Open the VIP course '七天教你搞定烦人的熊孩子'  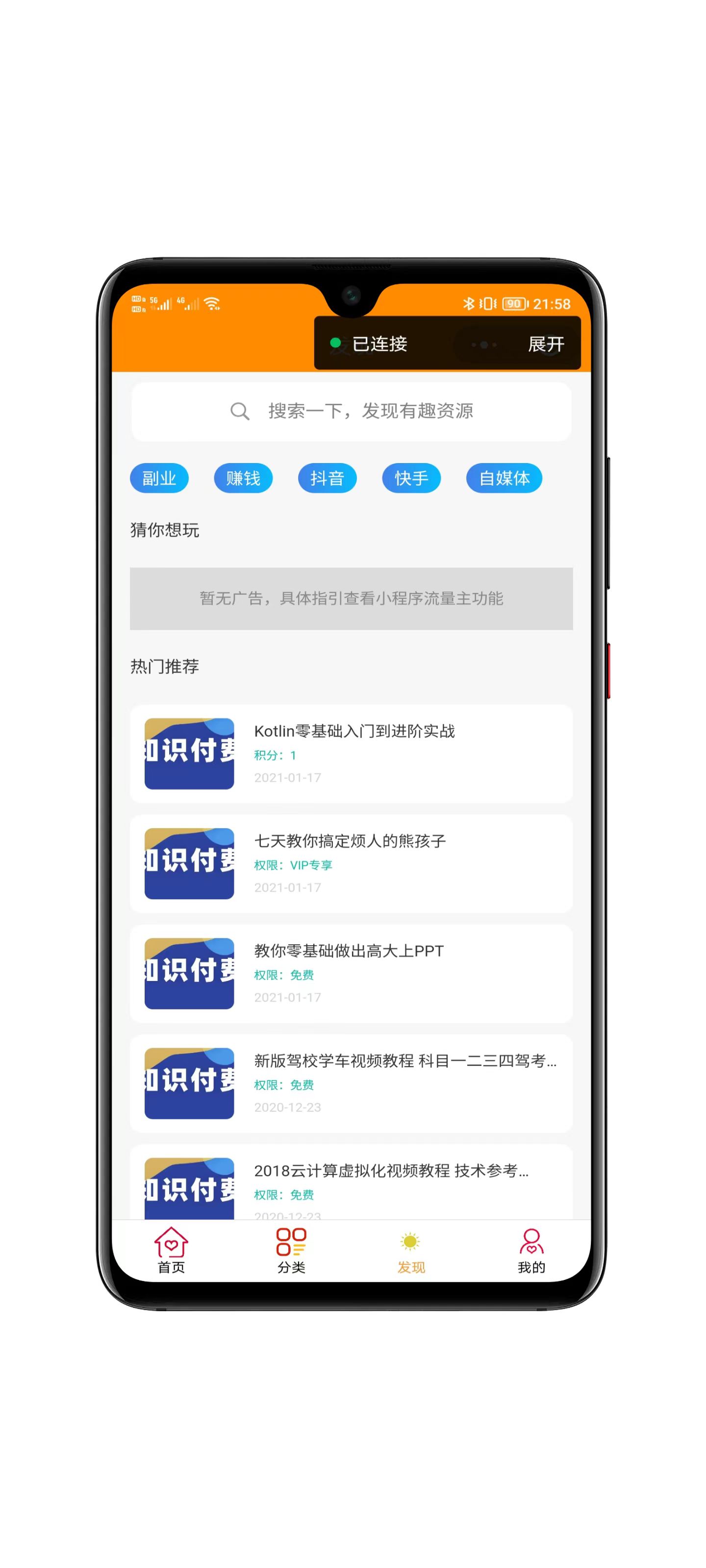tap(350, 842)
